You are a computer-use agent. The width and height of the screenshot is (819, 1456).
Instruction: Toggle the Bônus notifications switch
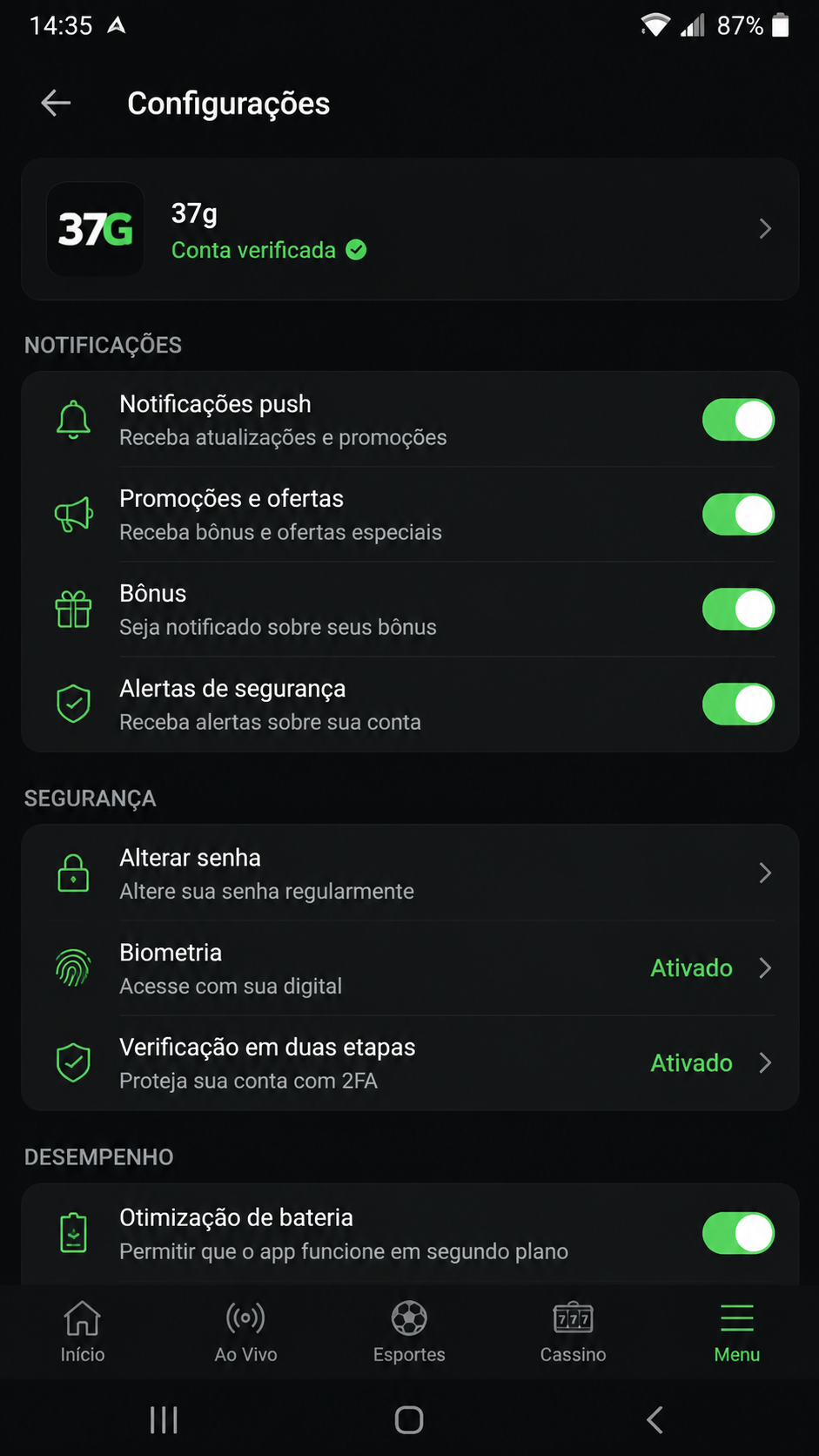[738, 610]
